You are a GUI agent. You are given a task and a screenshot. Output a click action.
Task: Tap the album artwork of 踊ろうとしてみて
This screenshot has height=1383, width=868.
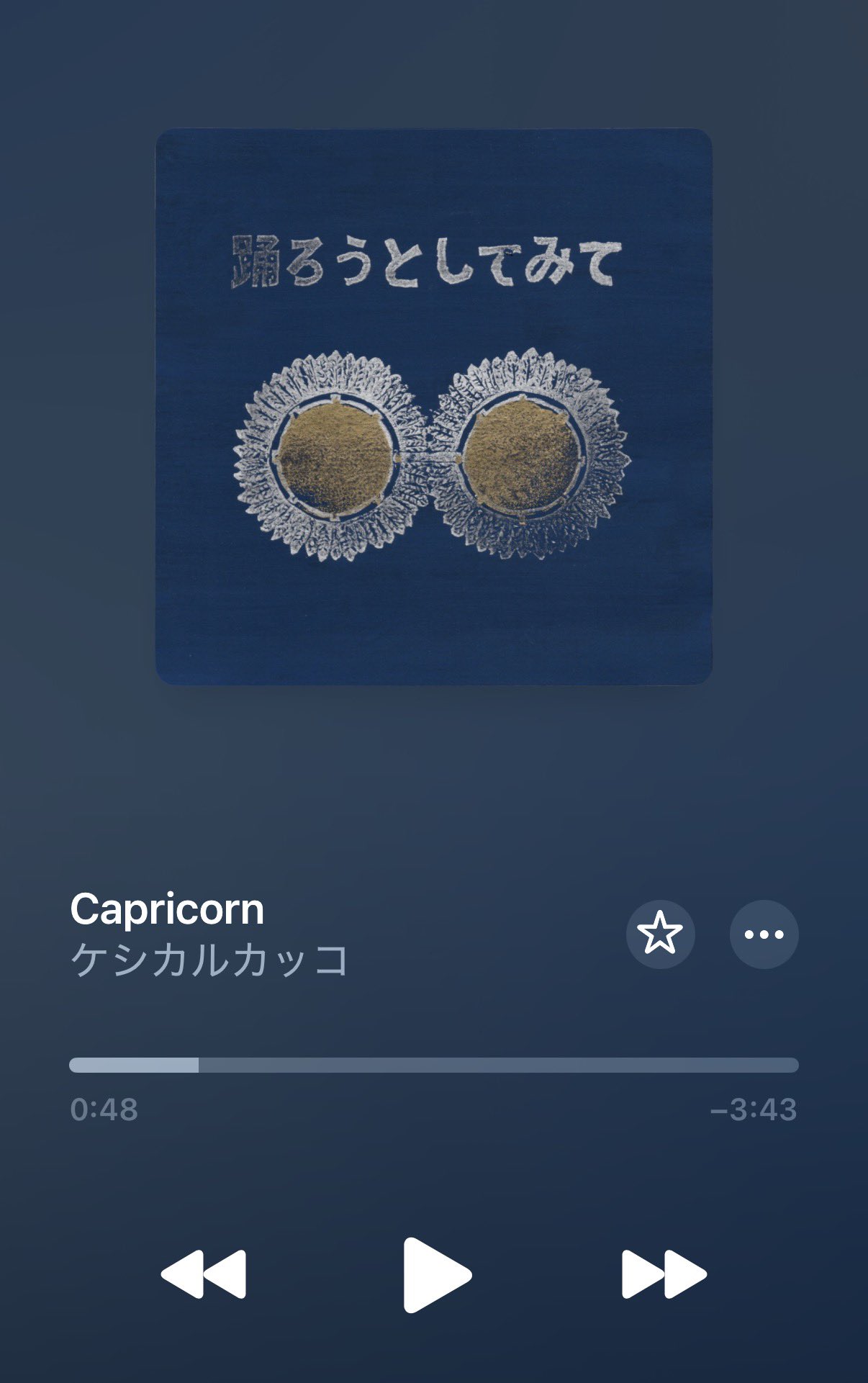click(x=433, y=407)
